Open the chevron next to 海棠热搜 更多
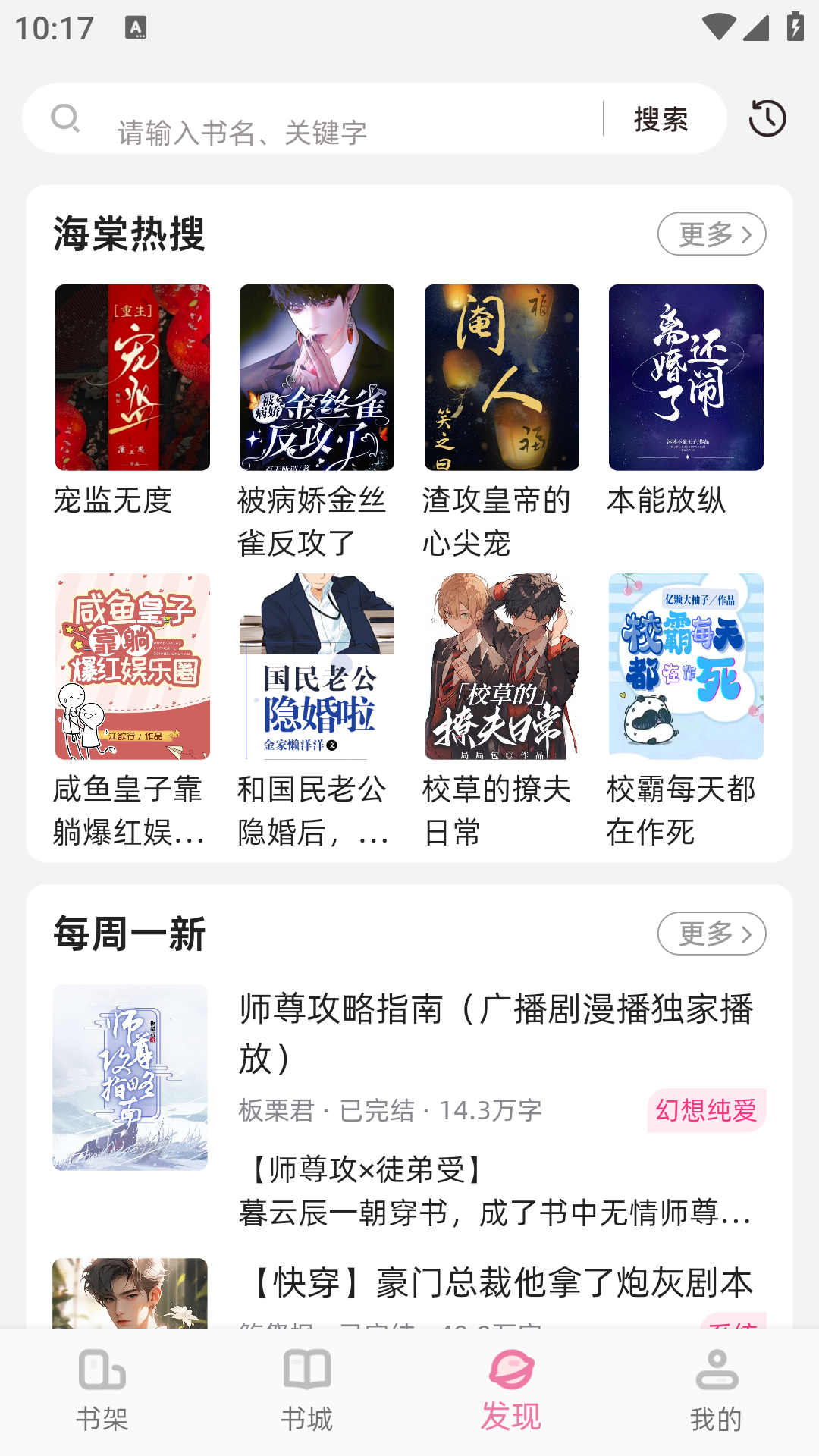 748,234
